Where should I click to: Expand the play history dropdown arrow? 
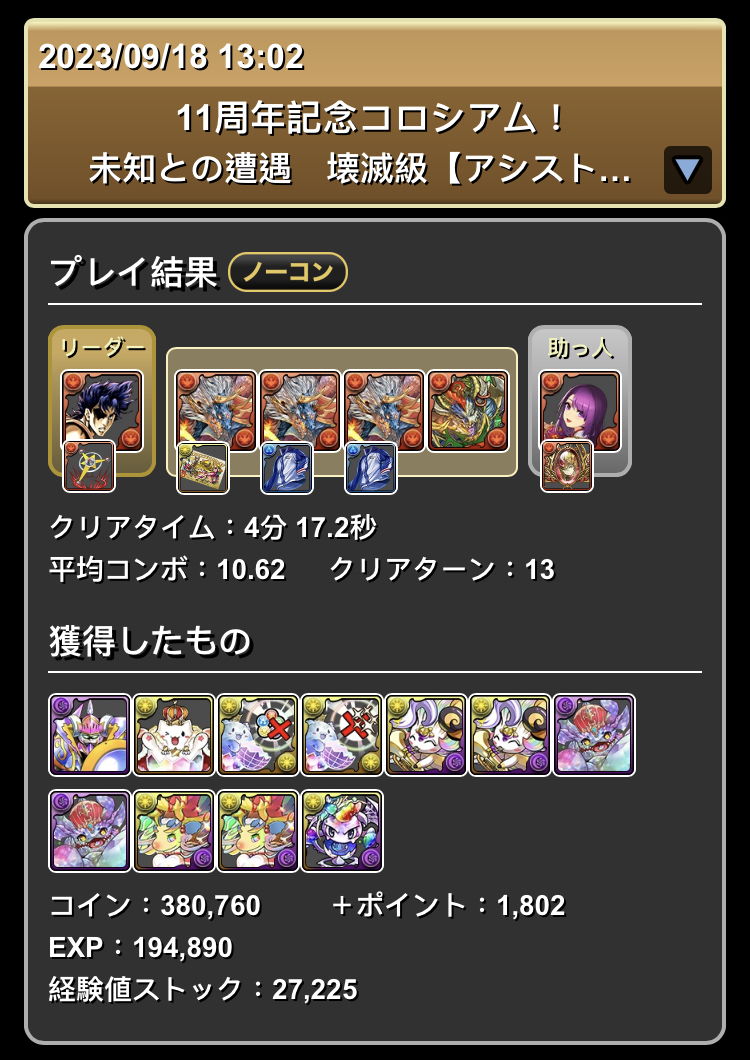[687, 170]
